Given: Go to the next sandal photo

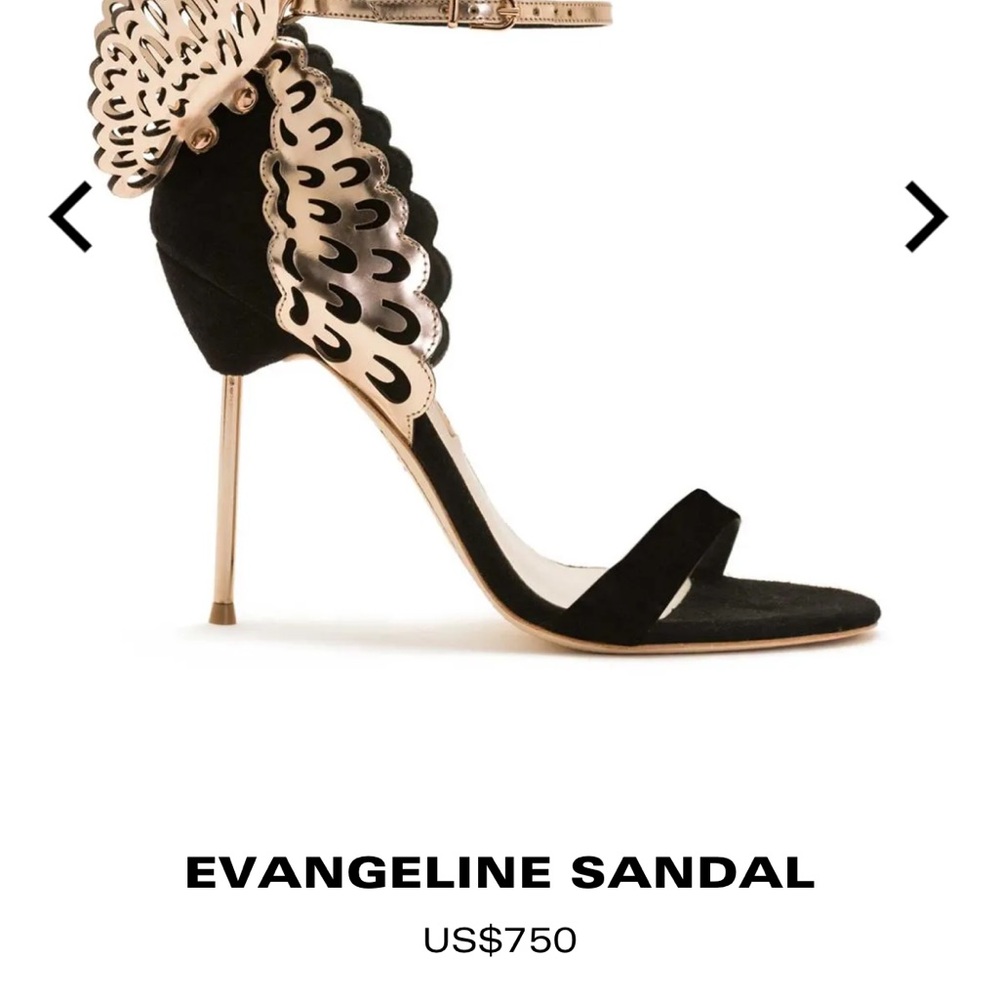Looking at the screenshot, I should [926, 216].
